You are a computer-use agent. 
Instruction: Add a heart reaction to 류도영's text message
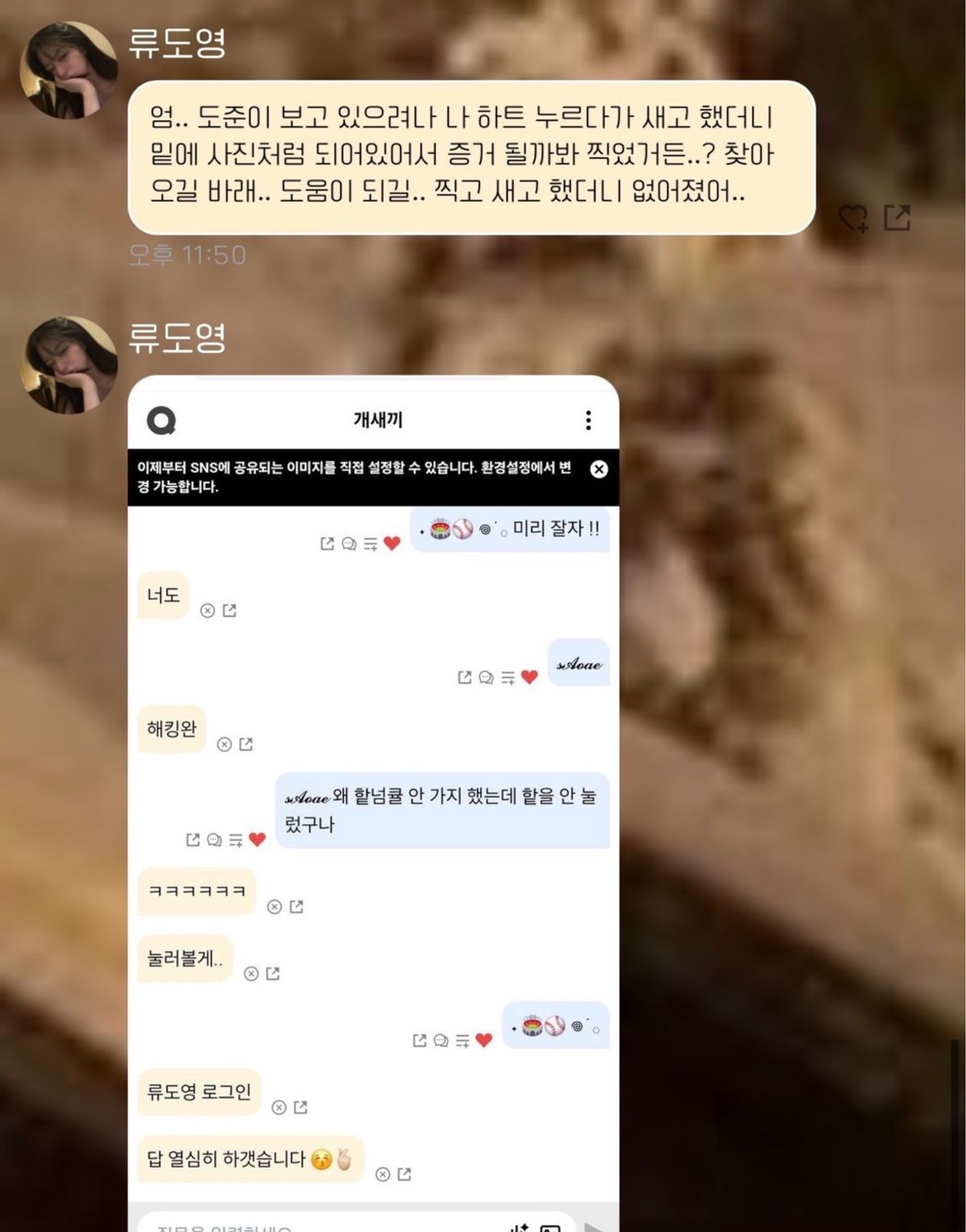pos(853,217)
